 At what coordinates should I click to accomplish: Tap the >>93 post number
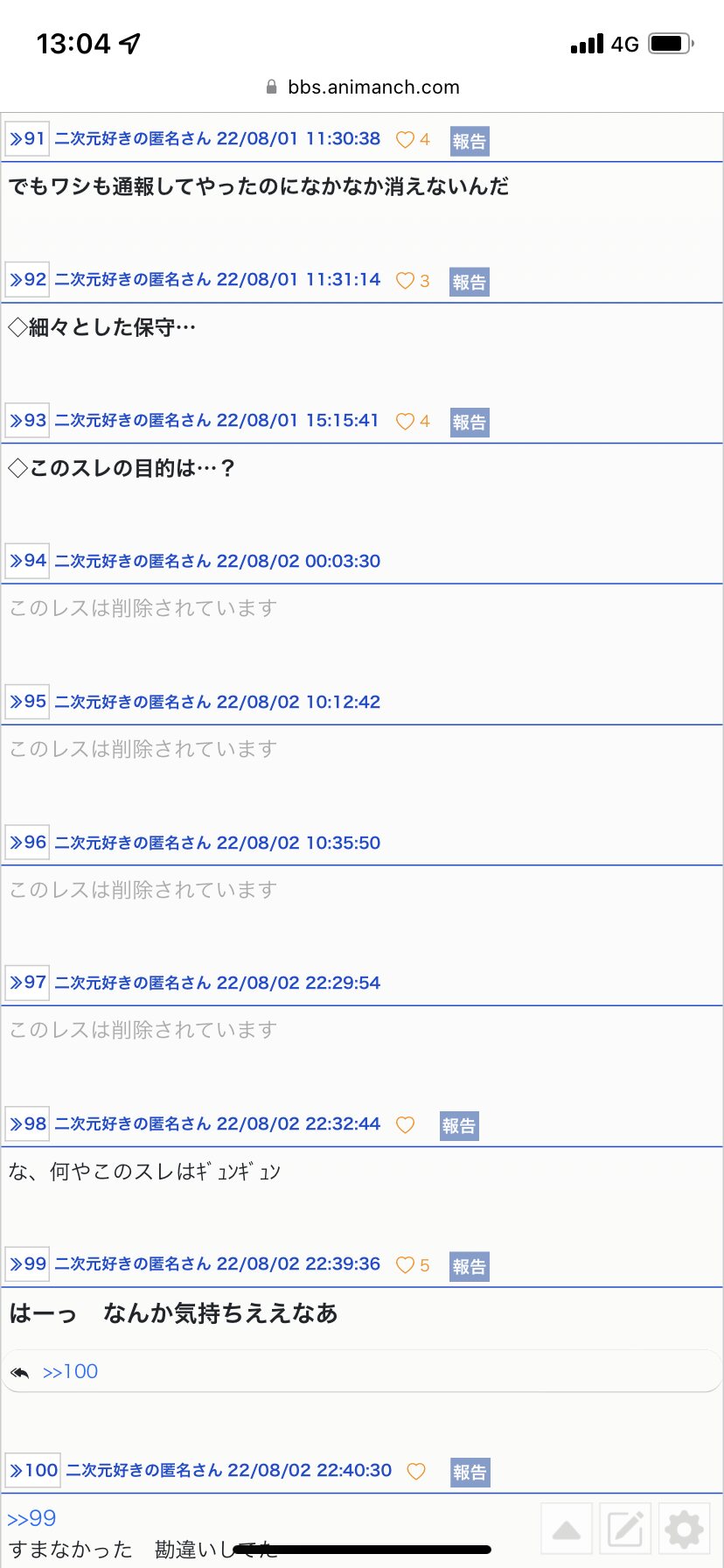27,421
